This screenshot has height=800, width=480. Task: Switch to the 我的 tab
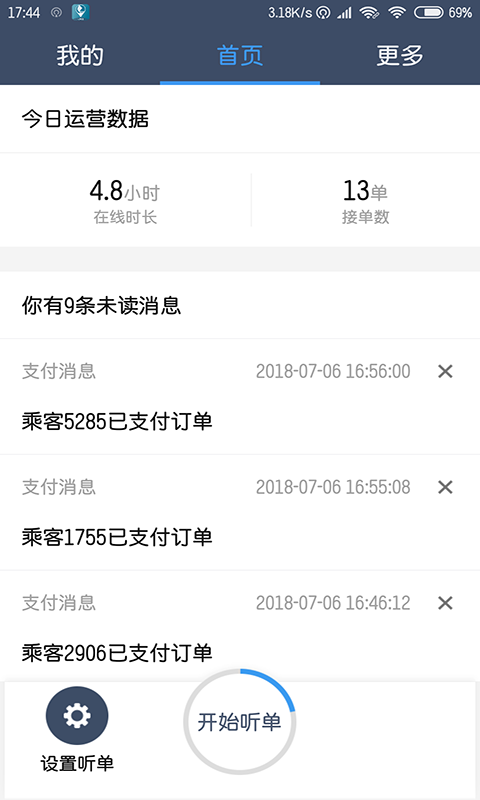(x=80, y=56)
